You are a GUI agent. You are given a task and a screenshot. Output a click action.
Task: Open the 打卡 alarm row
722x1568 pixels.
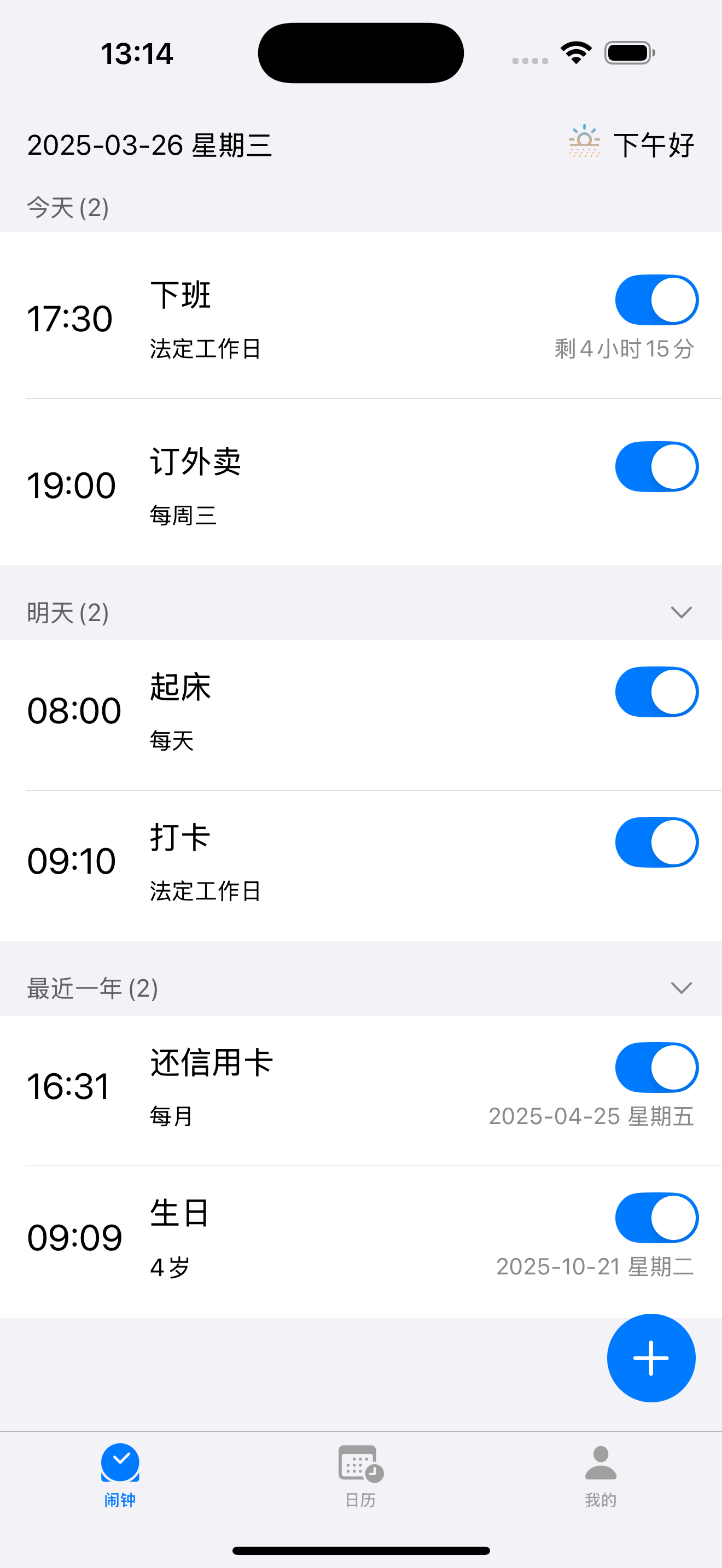click(x=361, y=865)
